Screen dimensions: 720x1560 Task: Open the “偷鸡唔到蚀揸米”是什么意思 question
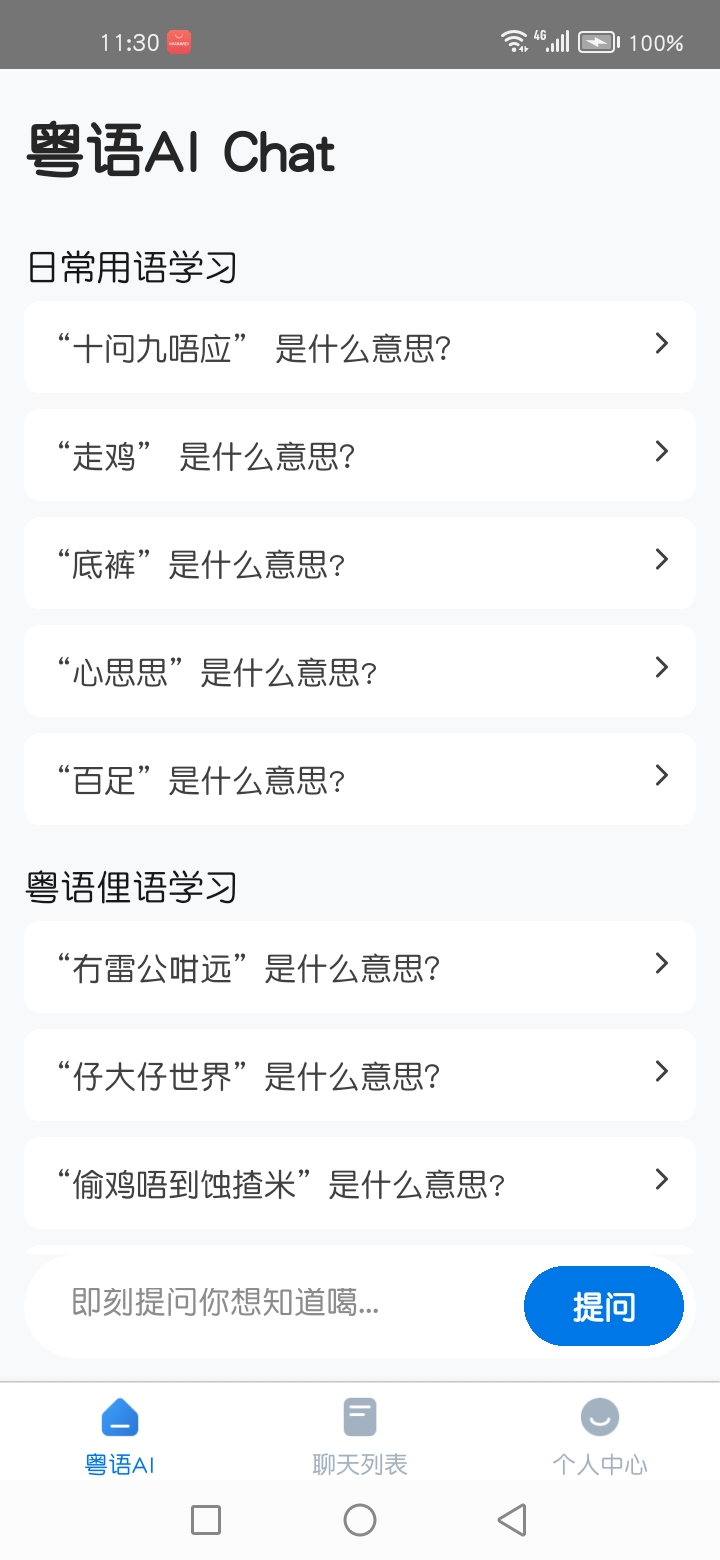click(x=359, y=1183)
